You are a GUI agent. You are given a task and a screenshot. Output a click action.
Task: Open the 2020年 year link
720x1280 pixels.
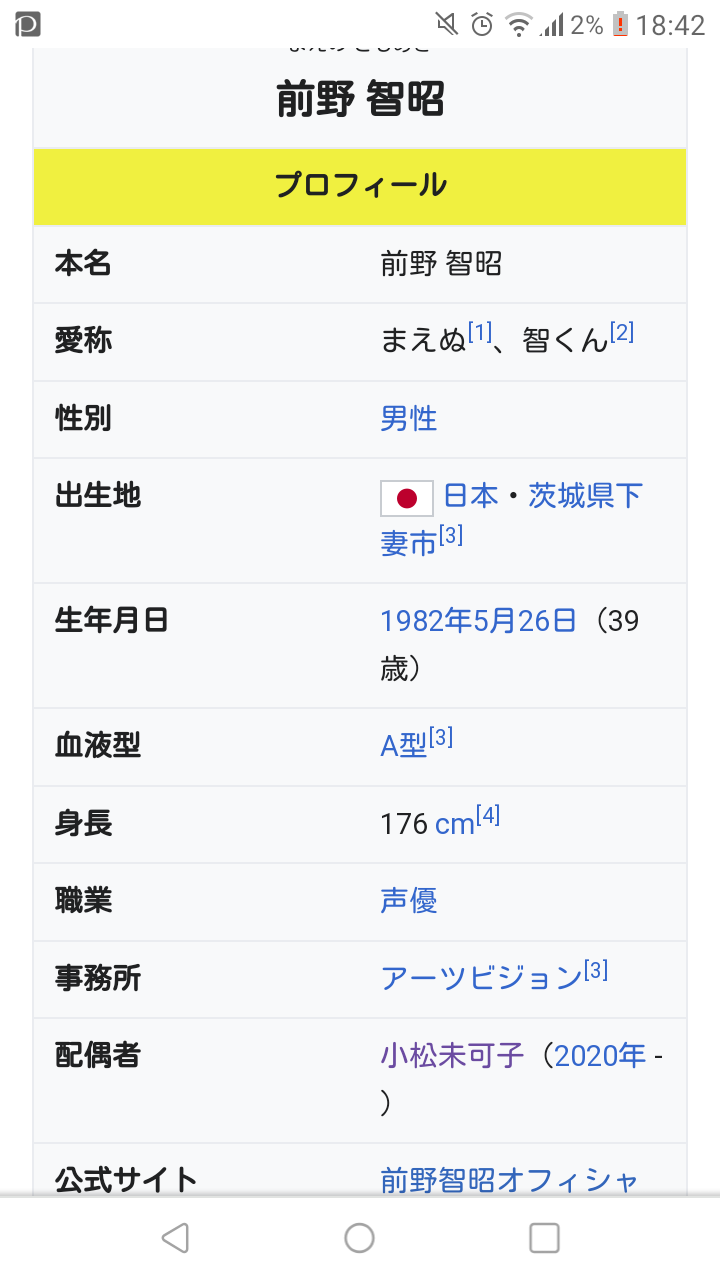click(x=600, y=1056)
